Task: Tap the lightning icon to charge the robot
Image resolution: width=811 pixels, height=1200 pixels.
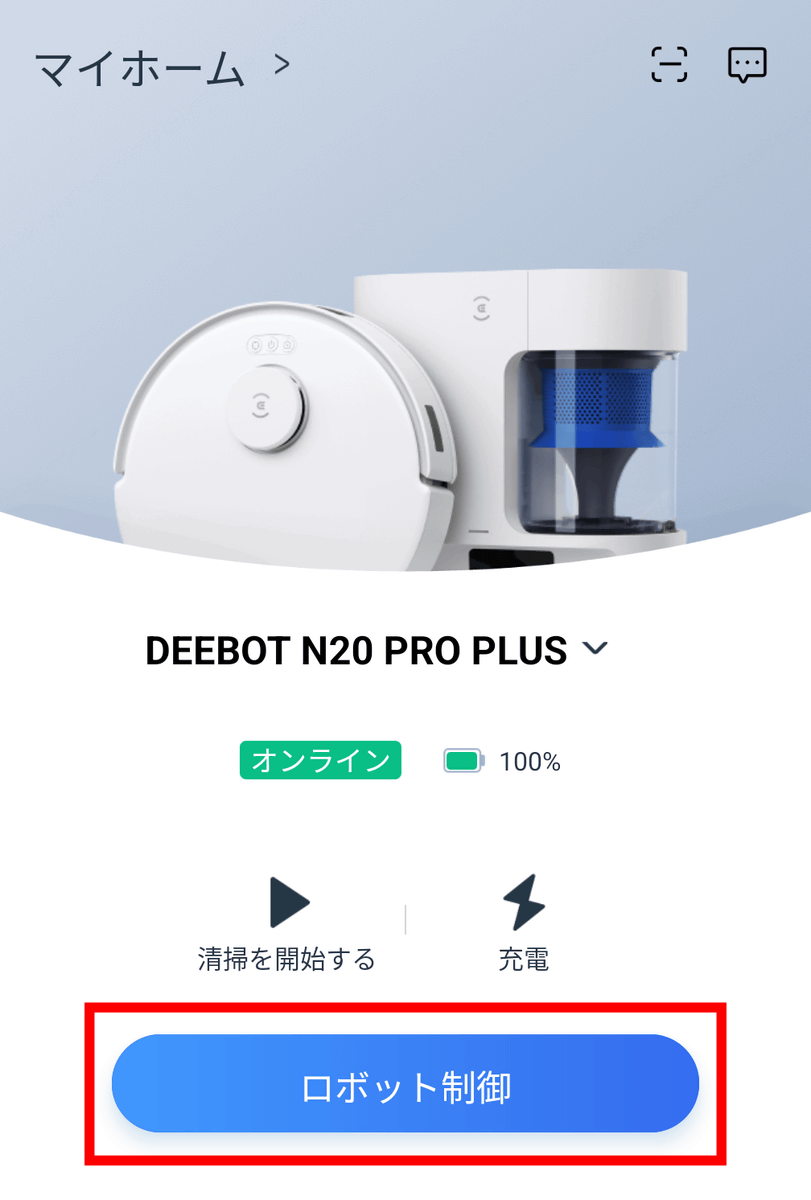Action: click(x=523, y=903)
